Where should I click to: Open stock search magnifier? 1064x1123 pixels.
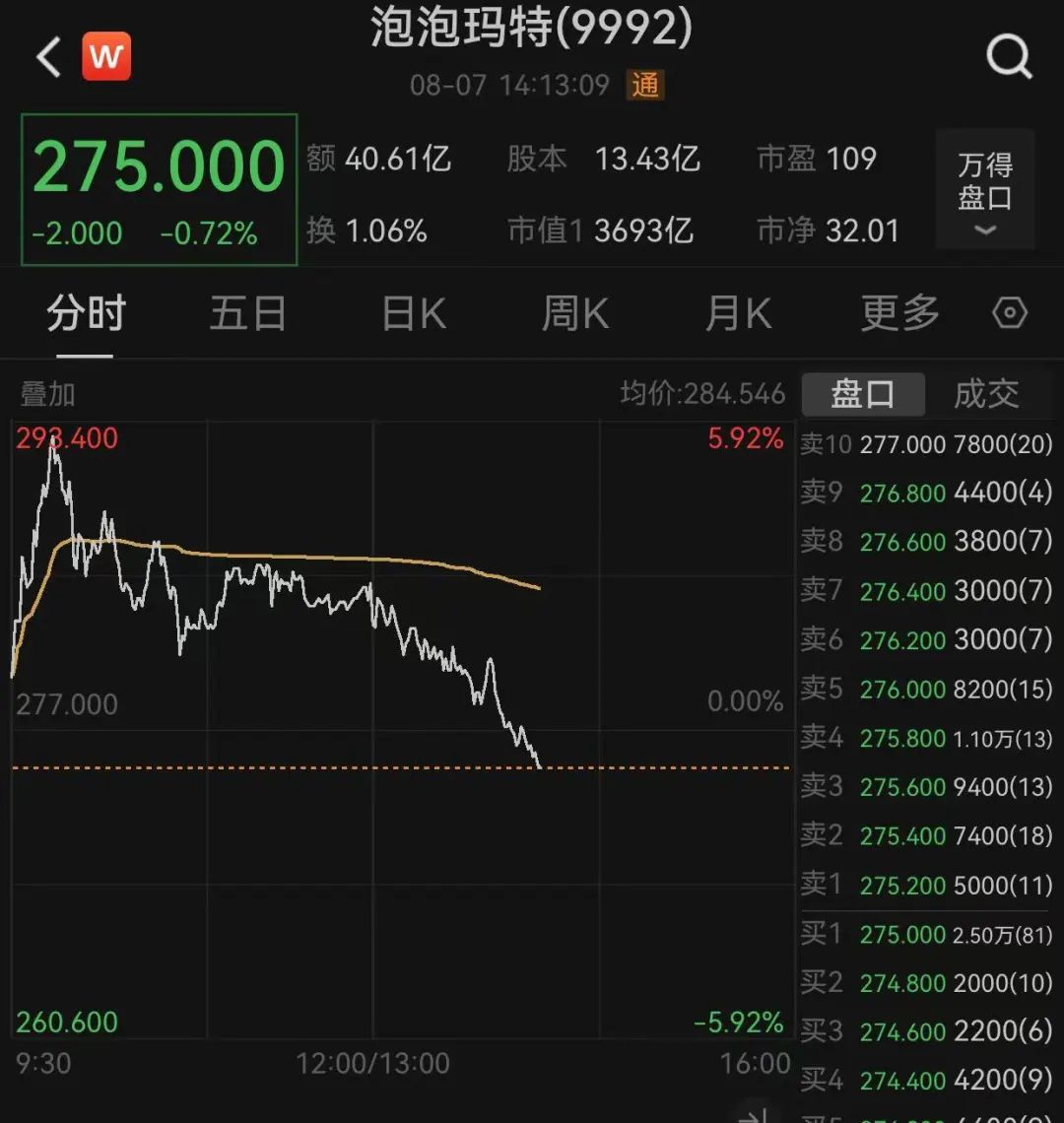(1009, 57)
